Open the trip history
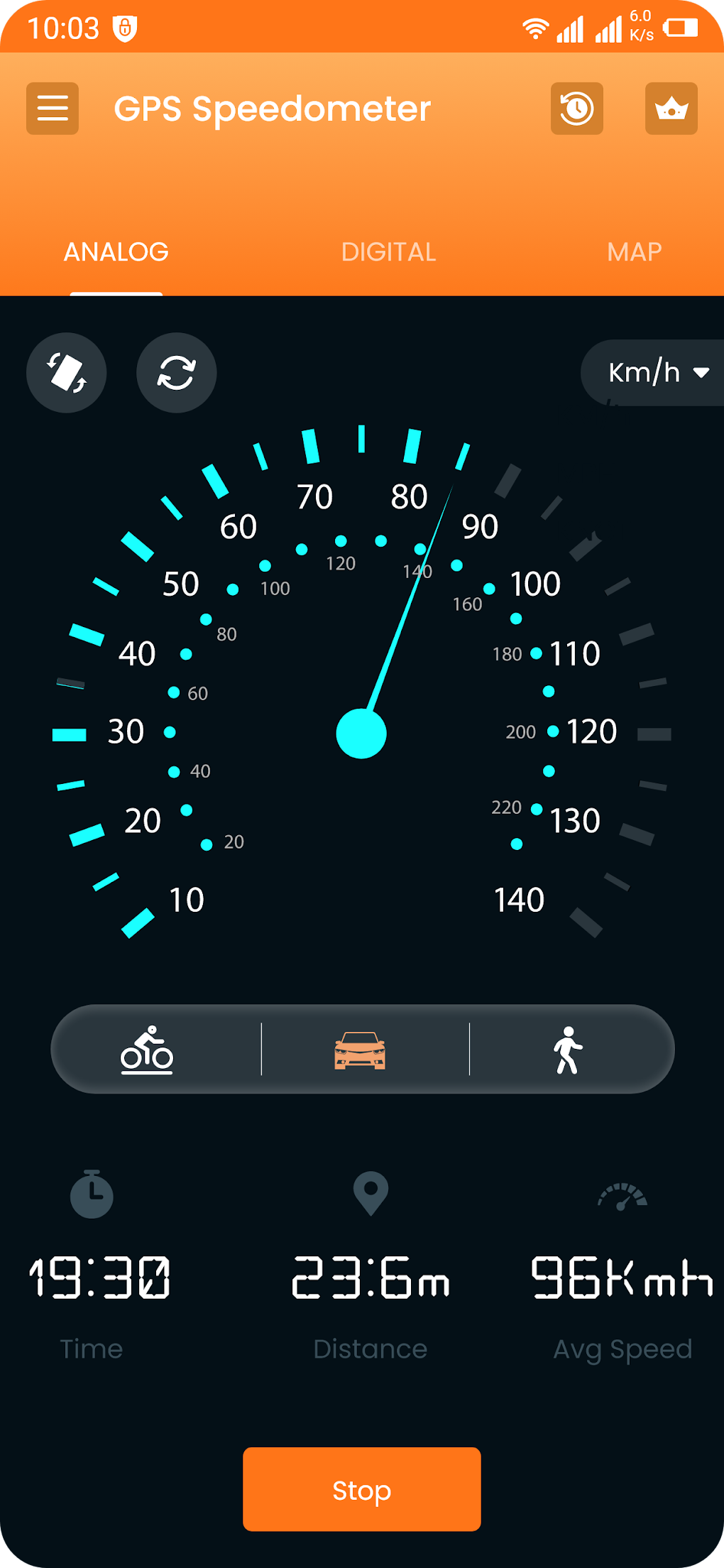The image size is (724, 1568). click(576, 109)
